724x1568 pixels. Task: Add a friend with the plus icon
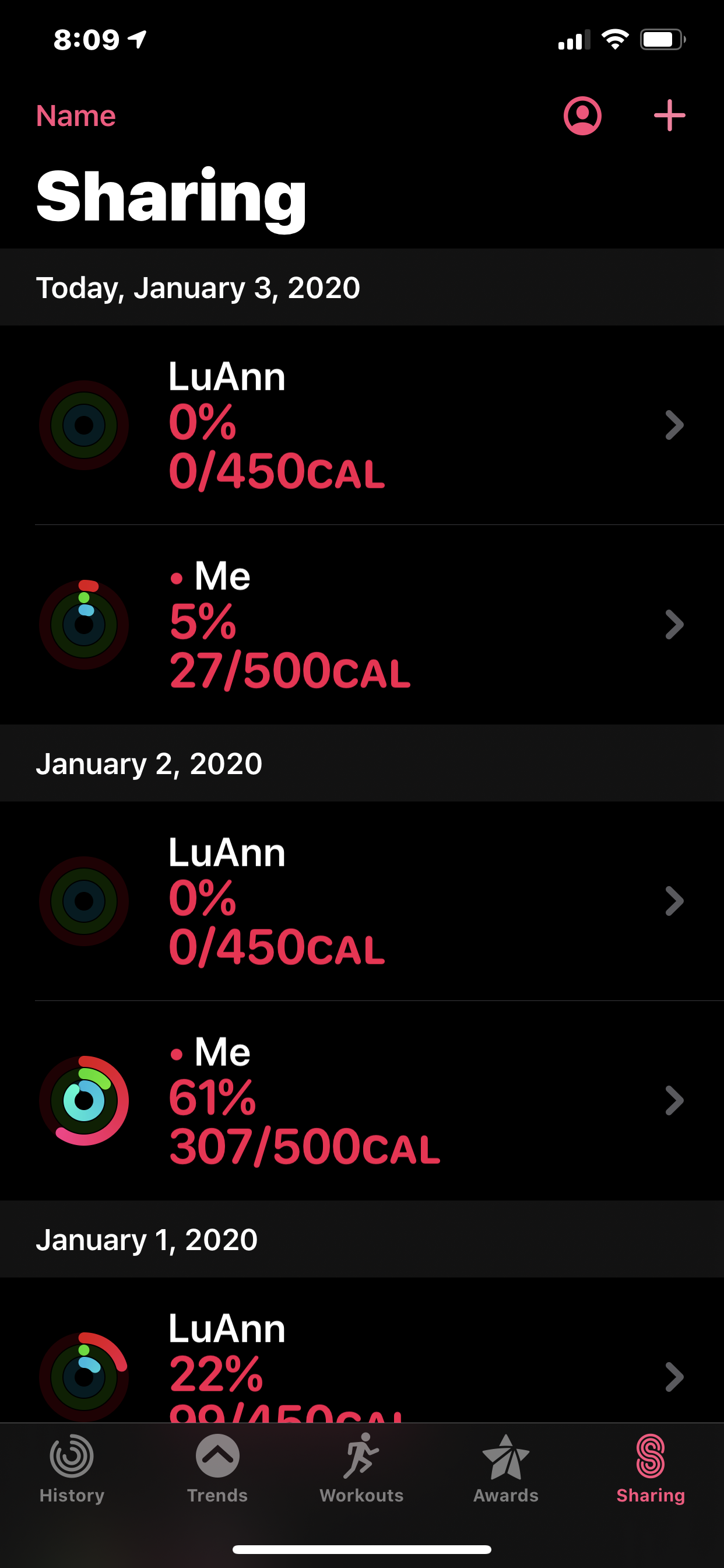(669, 116)
